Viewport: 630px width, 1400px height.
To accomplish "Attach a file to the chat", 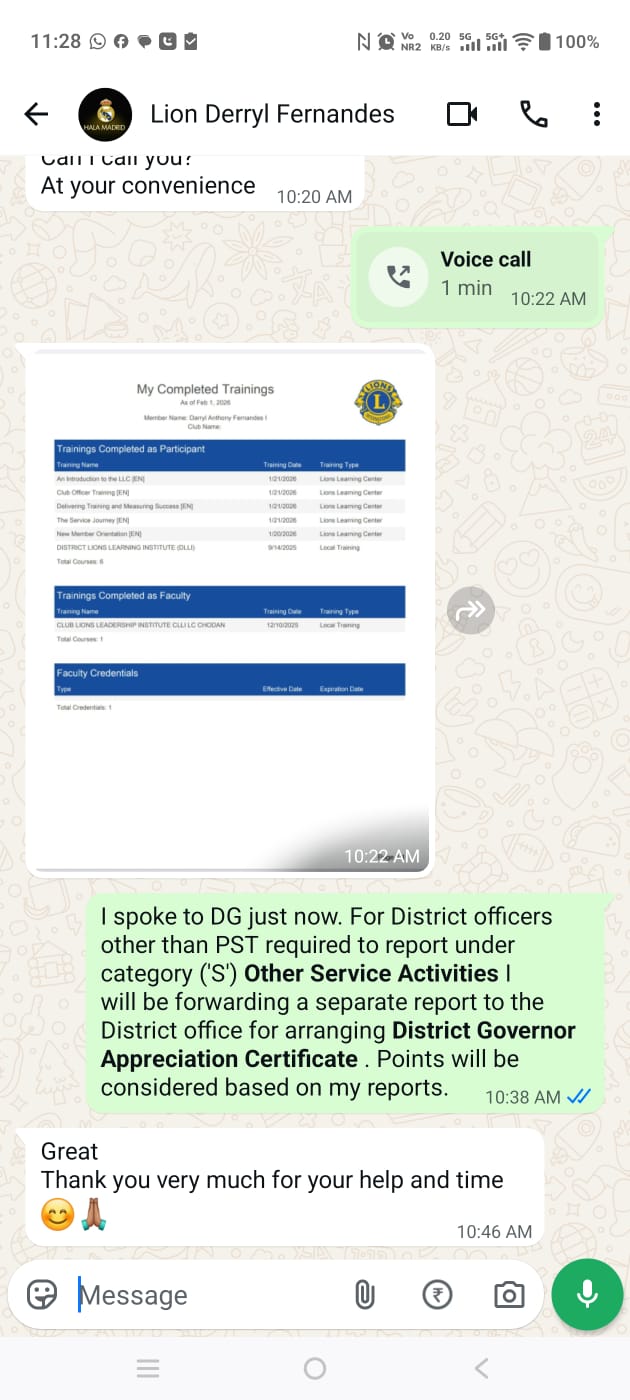I will (x=365, y=1295).
